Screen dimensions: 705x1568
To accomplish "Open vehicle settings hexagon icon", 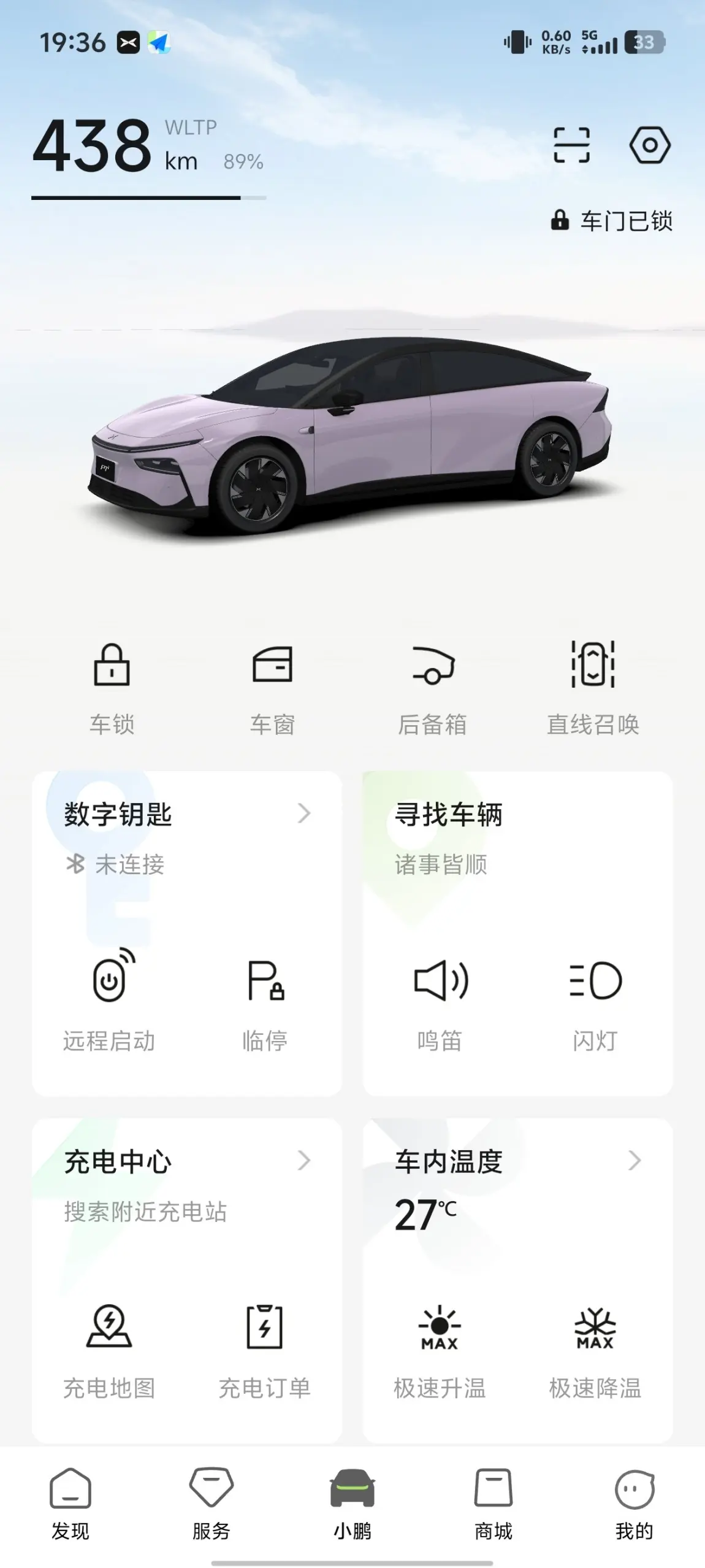I will coord(649,145).
